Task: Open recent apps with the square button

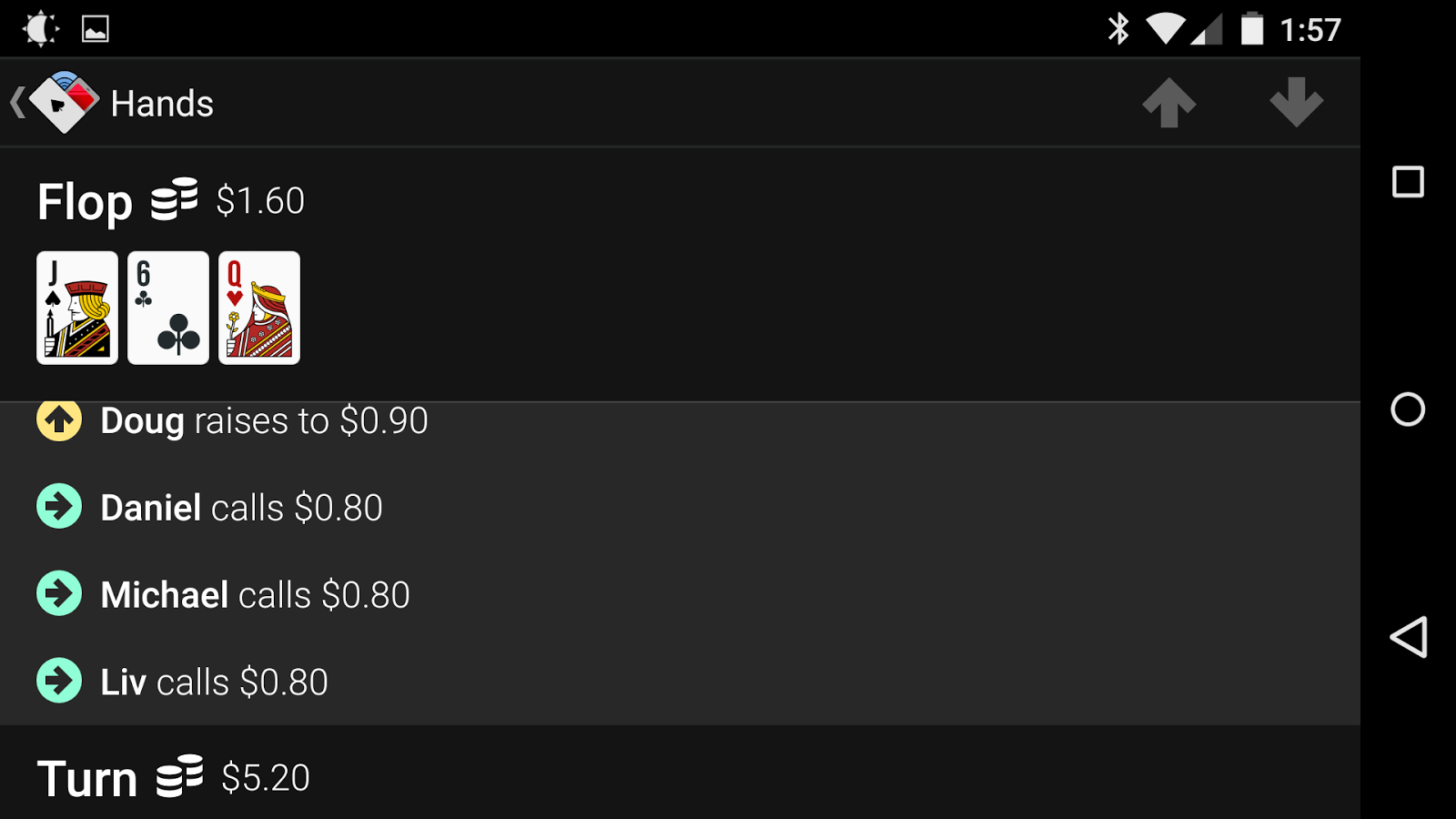Action: (x=1408, y=182)
